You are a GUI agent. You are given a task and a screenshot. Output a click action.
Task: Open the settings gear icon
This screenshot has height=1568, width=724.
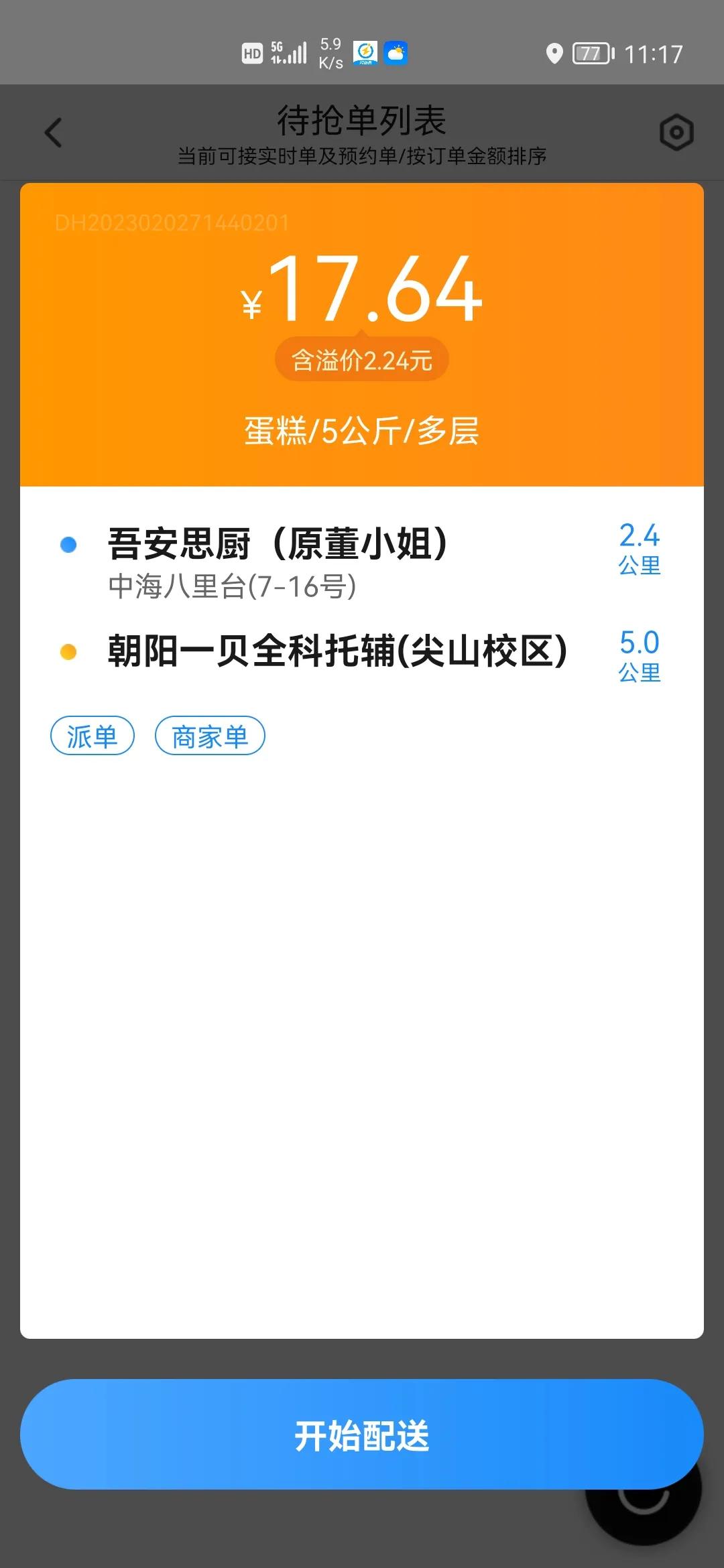675,131
